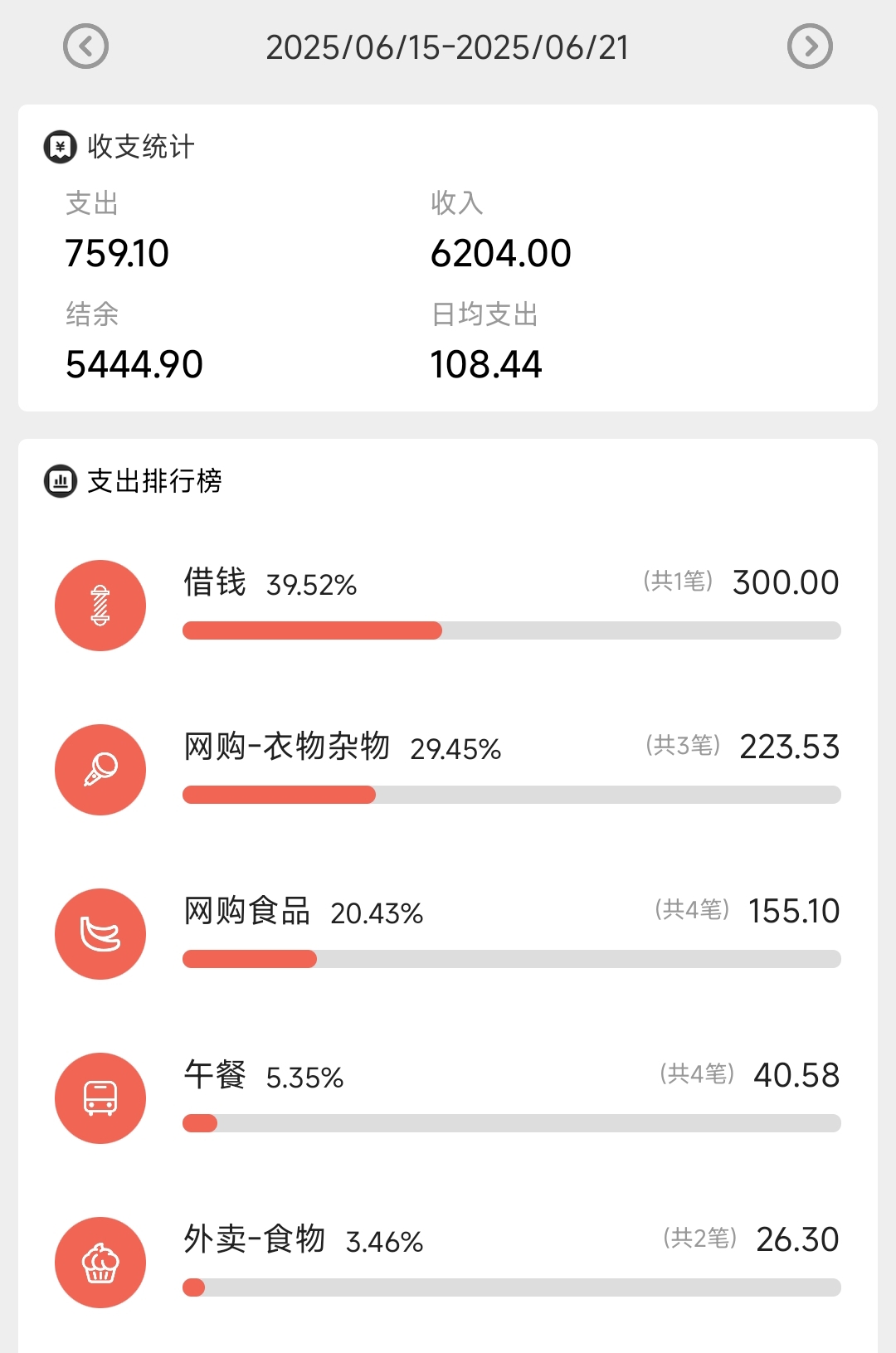Open the 网购食品 category row
Image resolution: width=896 pixels, height=1353 pixels.
pyautogui.click(x=448, y=934)
